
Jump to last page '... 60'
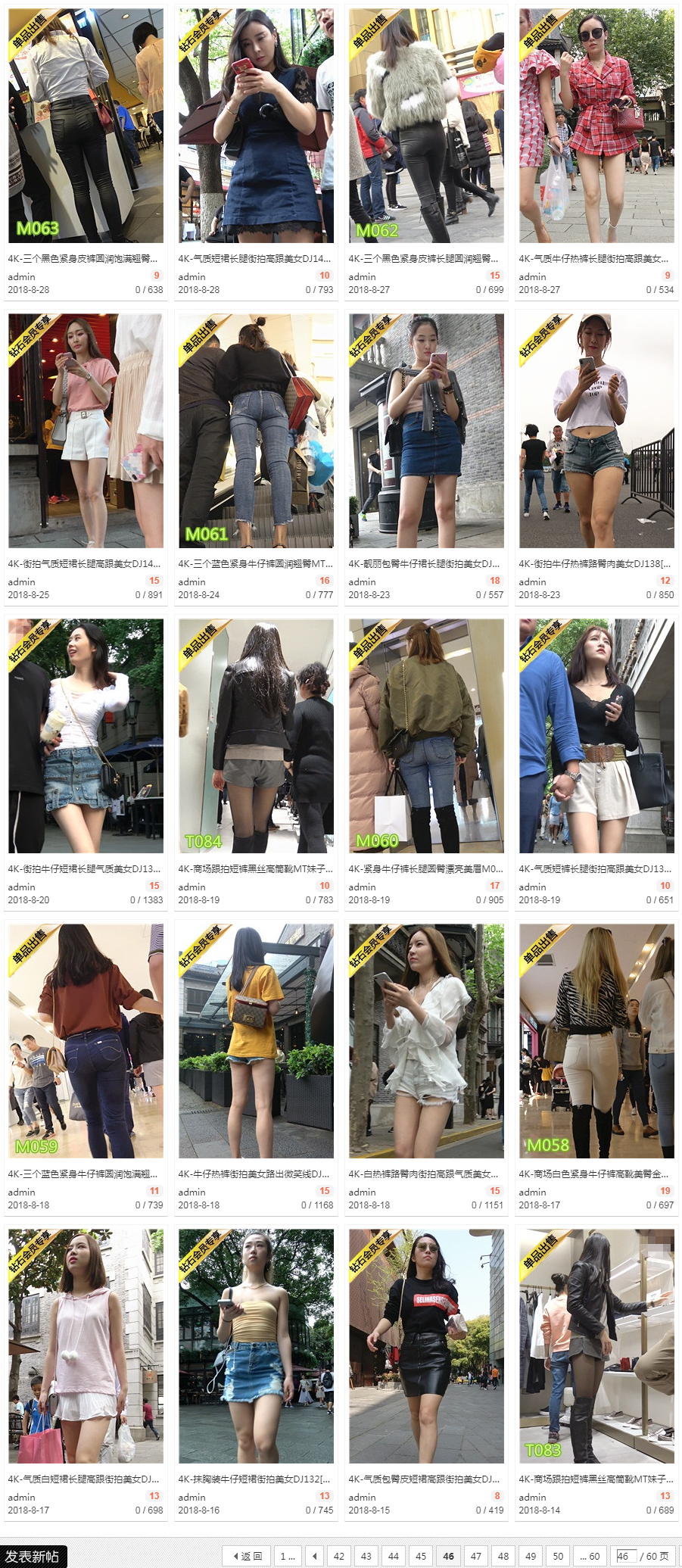pyautogui.click(x=590, y=1557)
